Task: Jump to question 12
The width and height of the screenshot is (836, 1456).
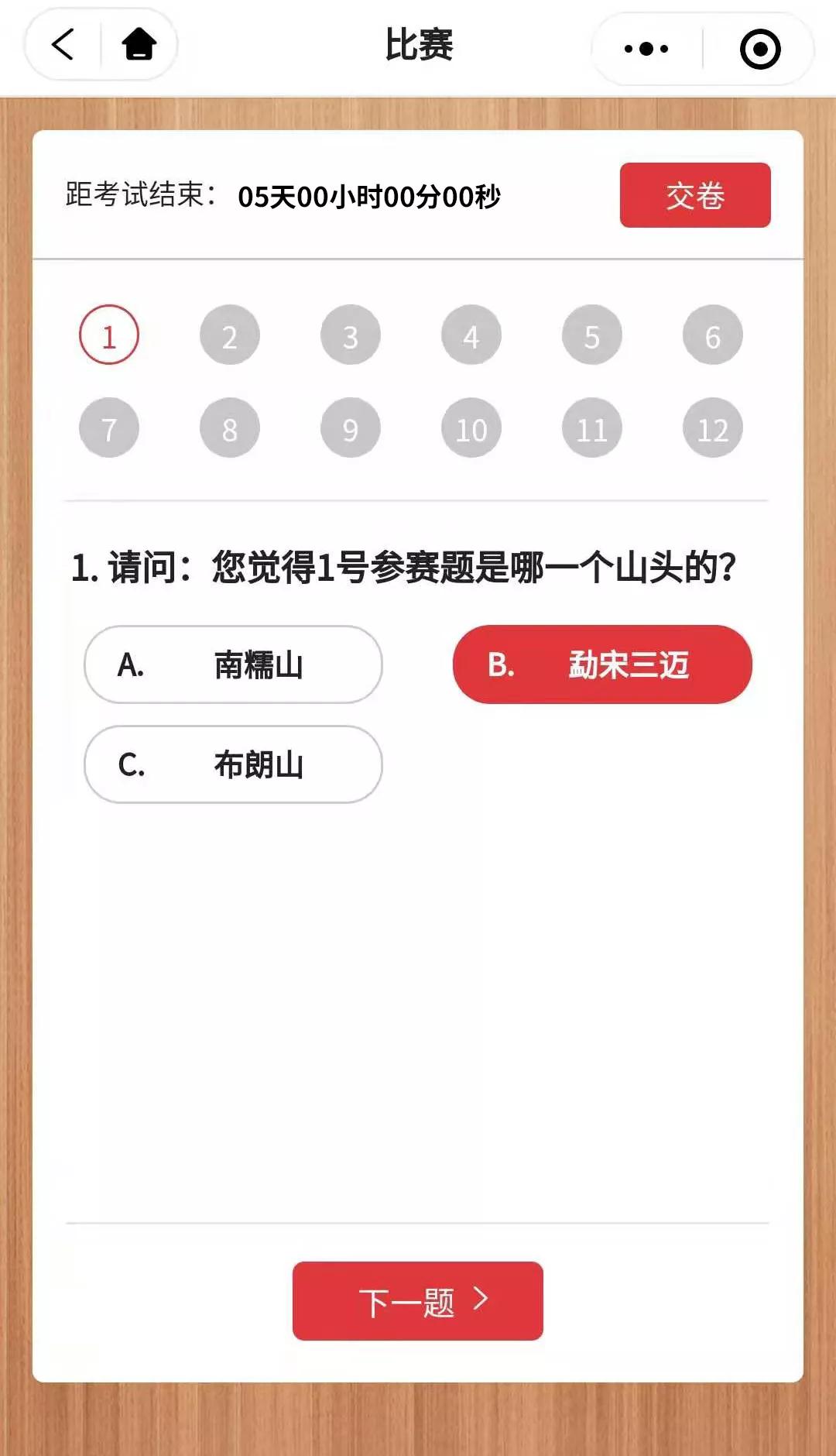Action: click(x=713, y=428)
